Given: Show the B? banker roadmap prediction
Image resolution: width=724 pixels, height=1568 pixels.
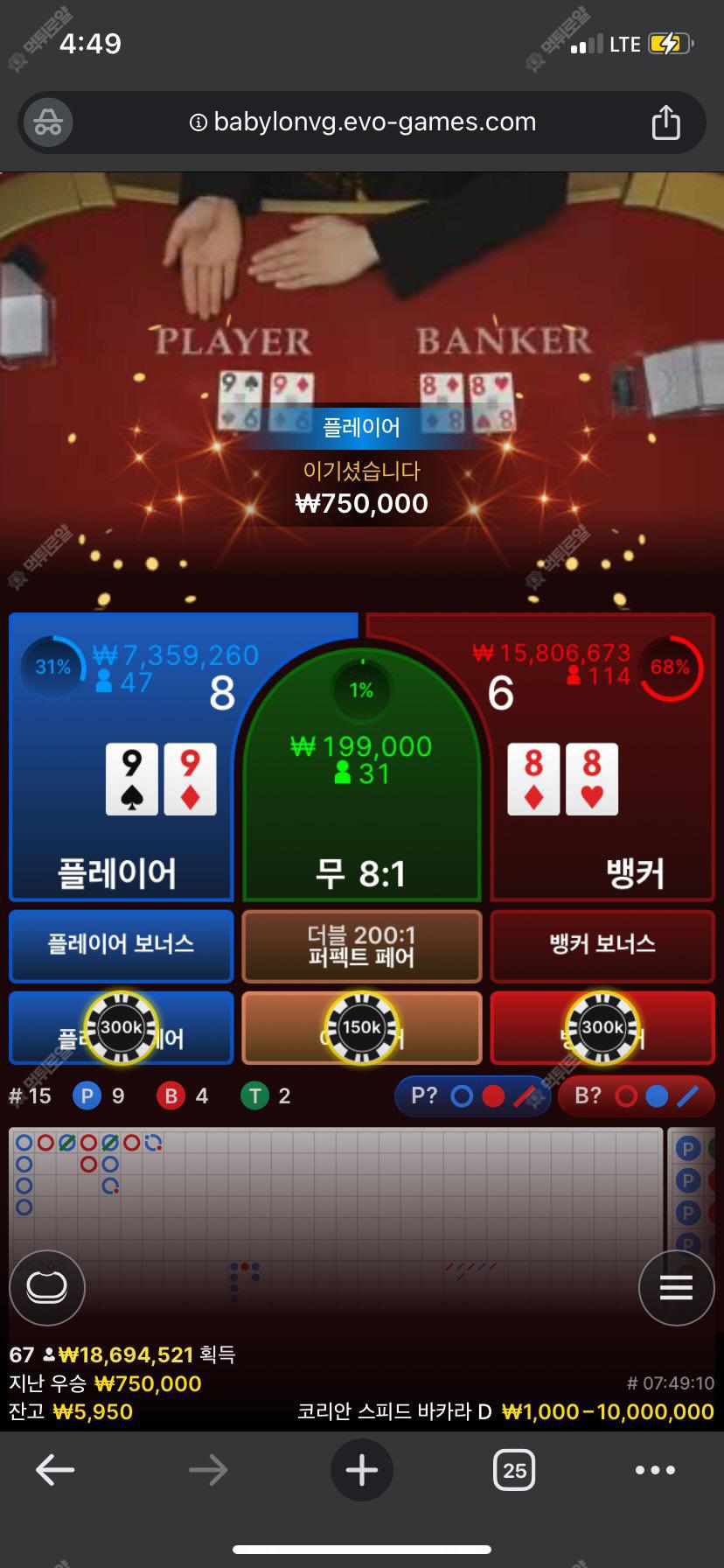Looking at the screenshot, I should (x=636, y=1095).
